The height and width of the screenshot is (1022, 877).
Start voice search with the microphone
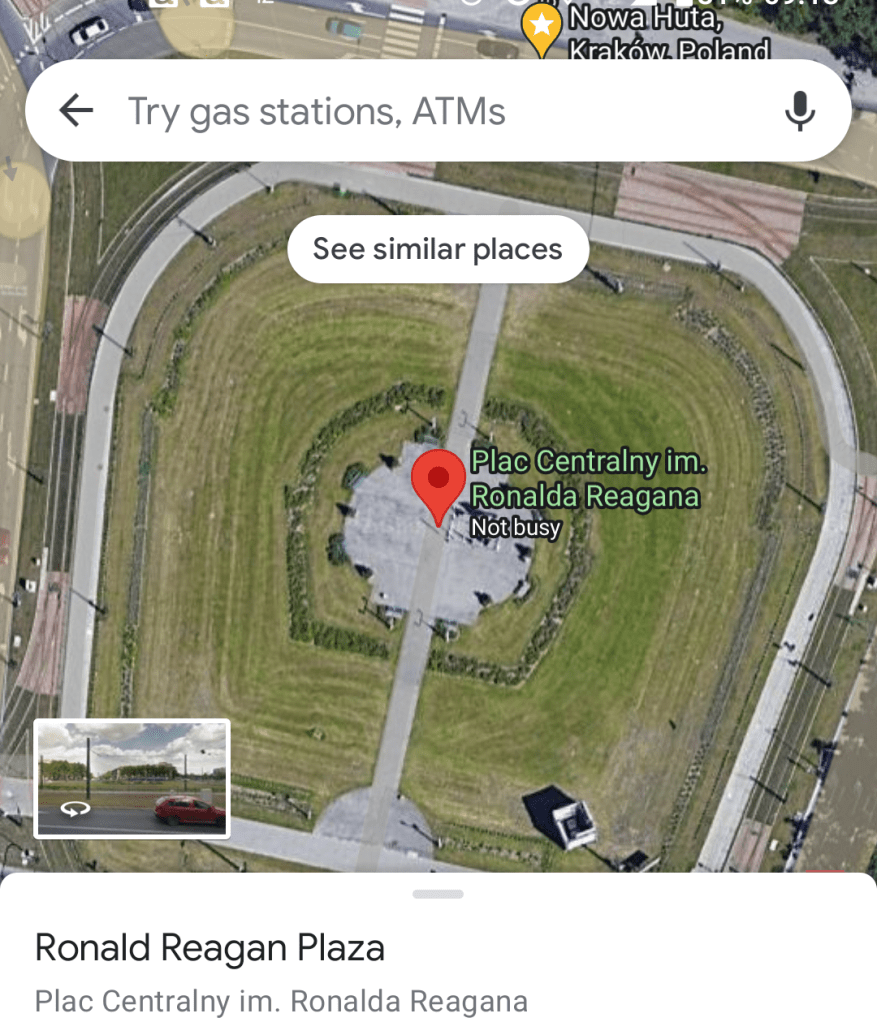(x=799, y=112)
